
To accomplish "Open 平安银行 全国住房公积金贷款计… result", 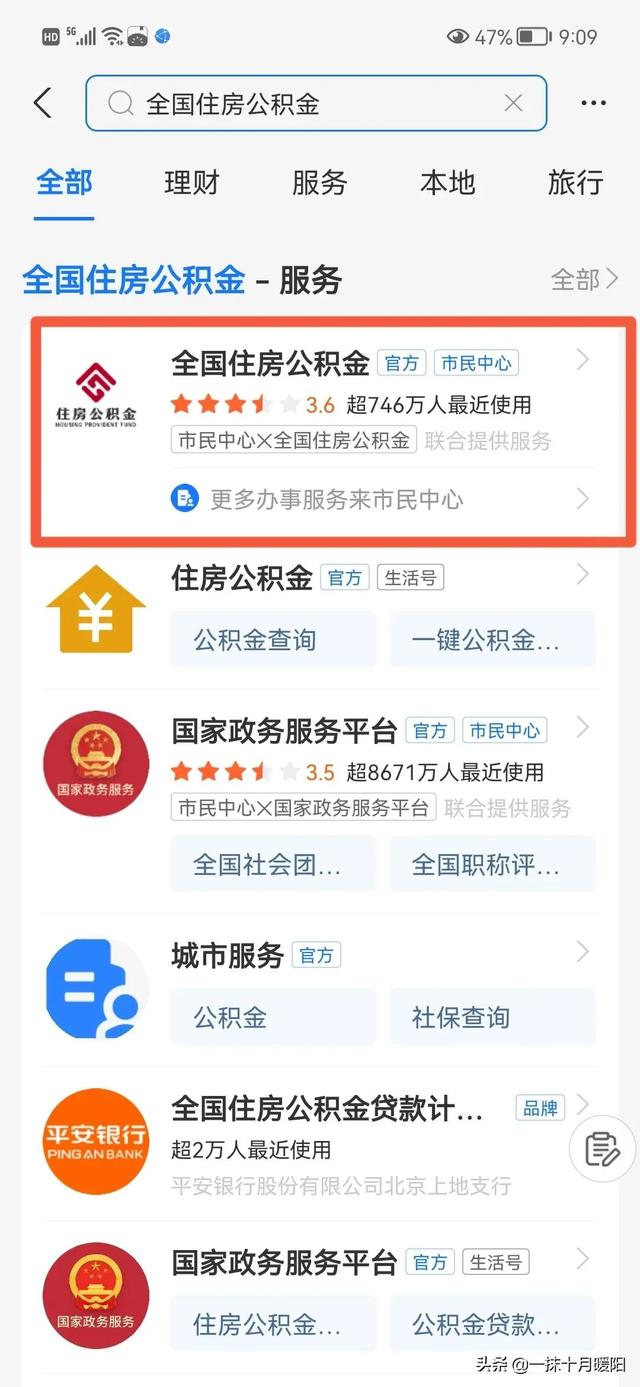I will (327, 1109).
